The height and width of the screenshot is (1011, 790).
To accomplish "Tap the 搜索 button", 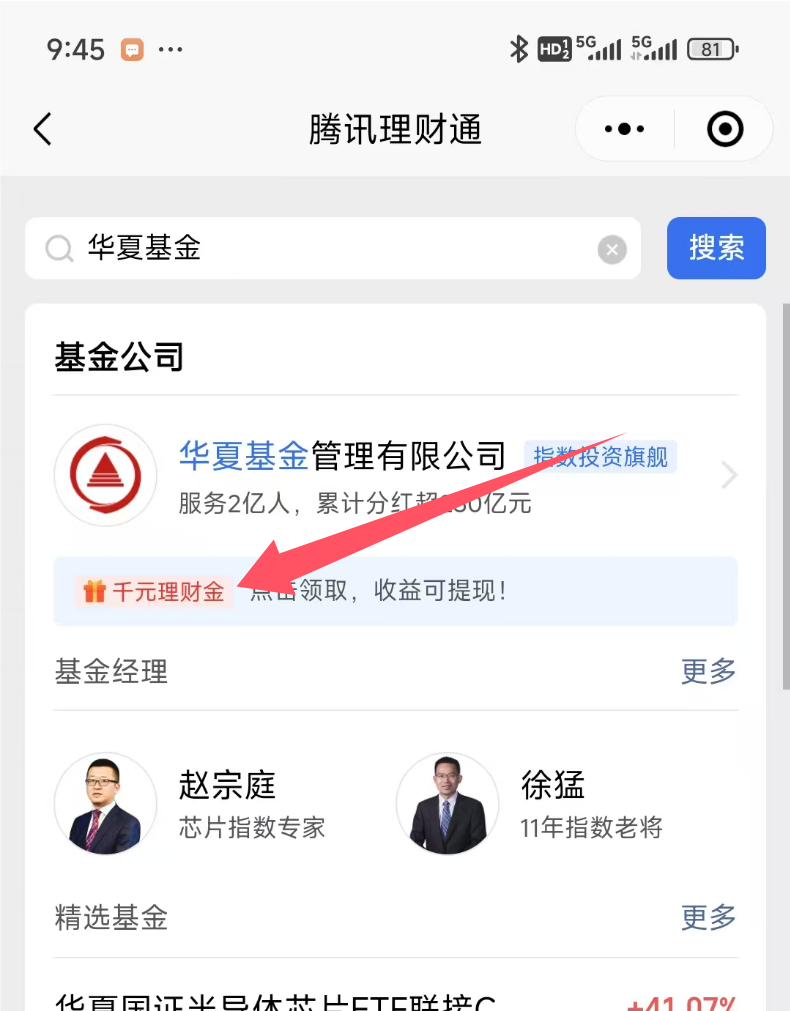I will (716, 247).
